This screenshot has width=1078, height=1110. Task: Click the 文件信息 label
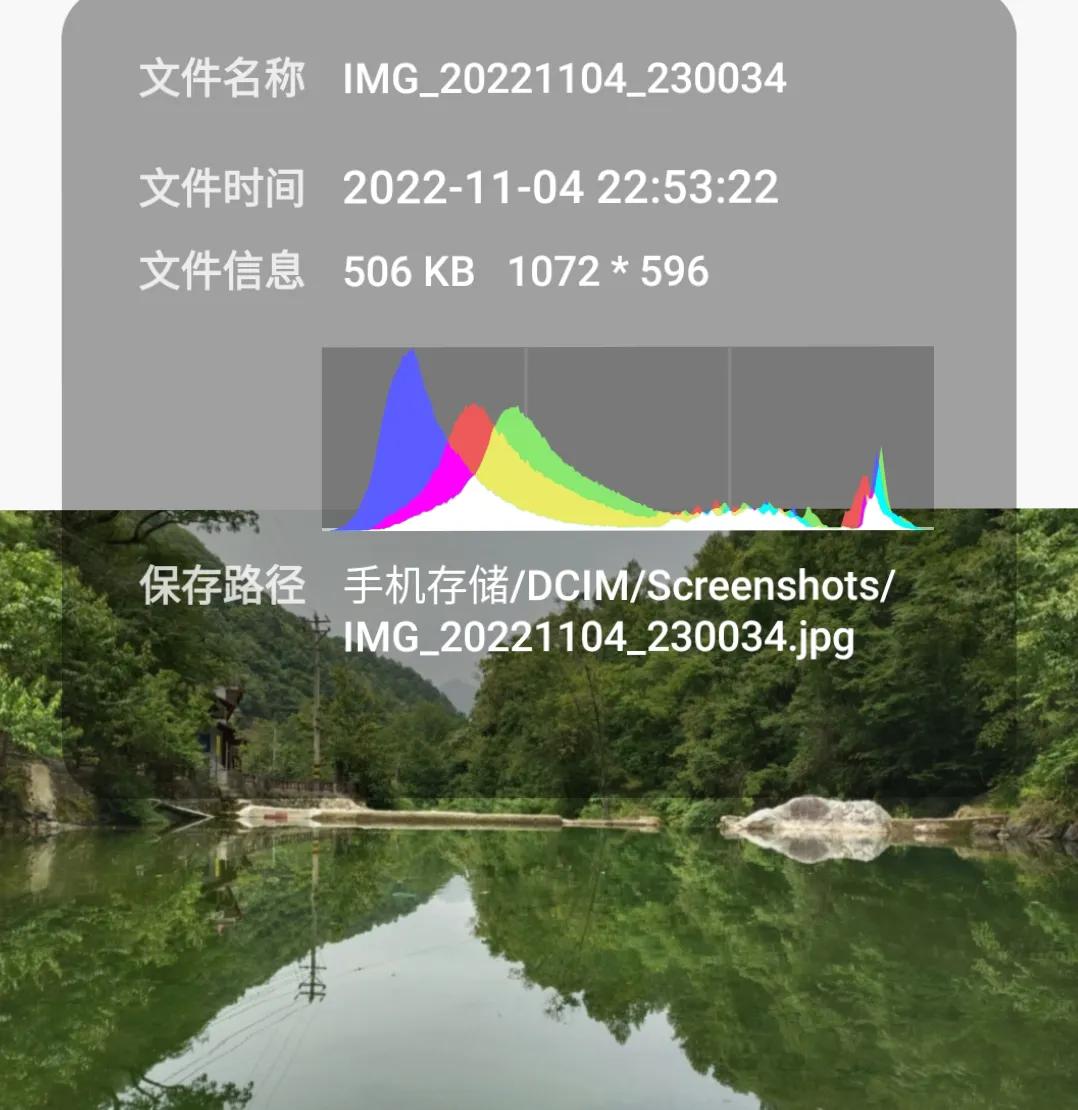[222, 270]
